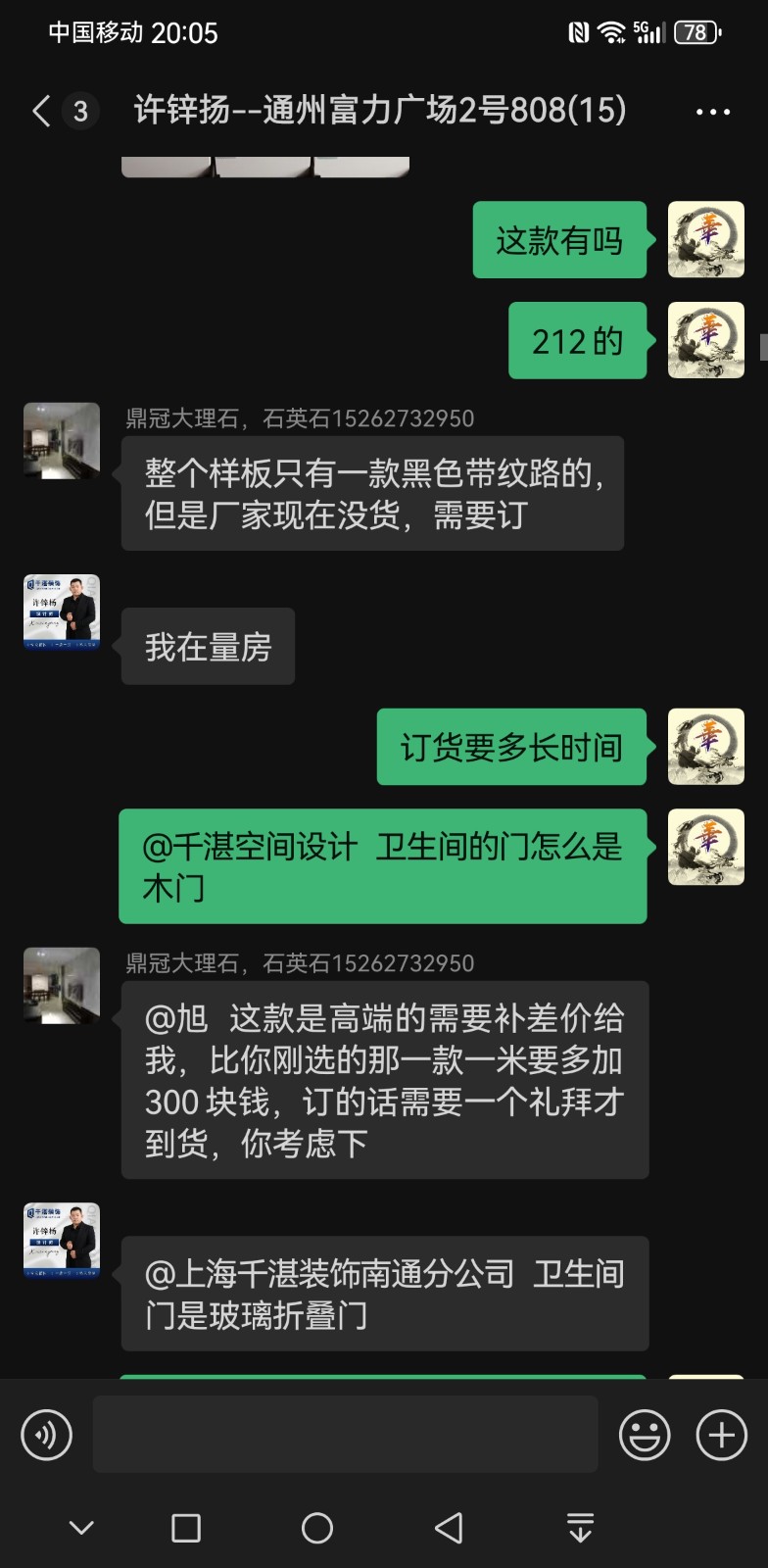This screenshot has width=768, height=1568.
Task: Focus the message text field
Action: click(x=345, y=1435)
